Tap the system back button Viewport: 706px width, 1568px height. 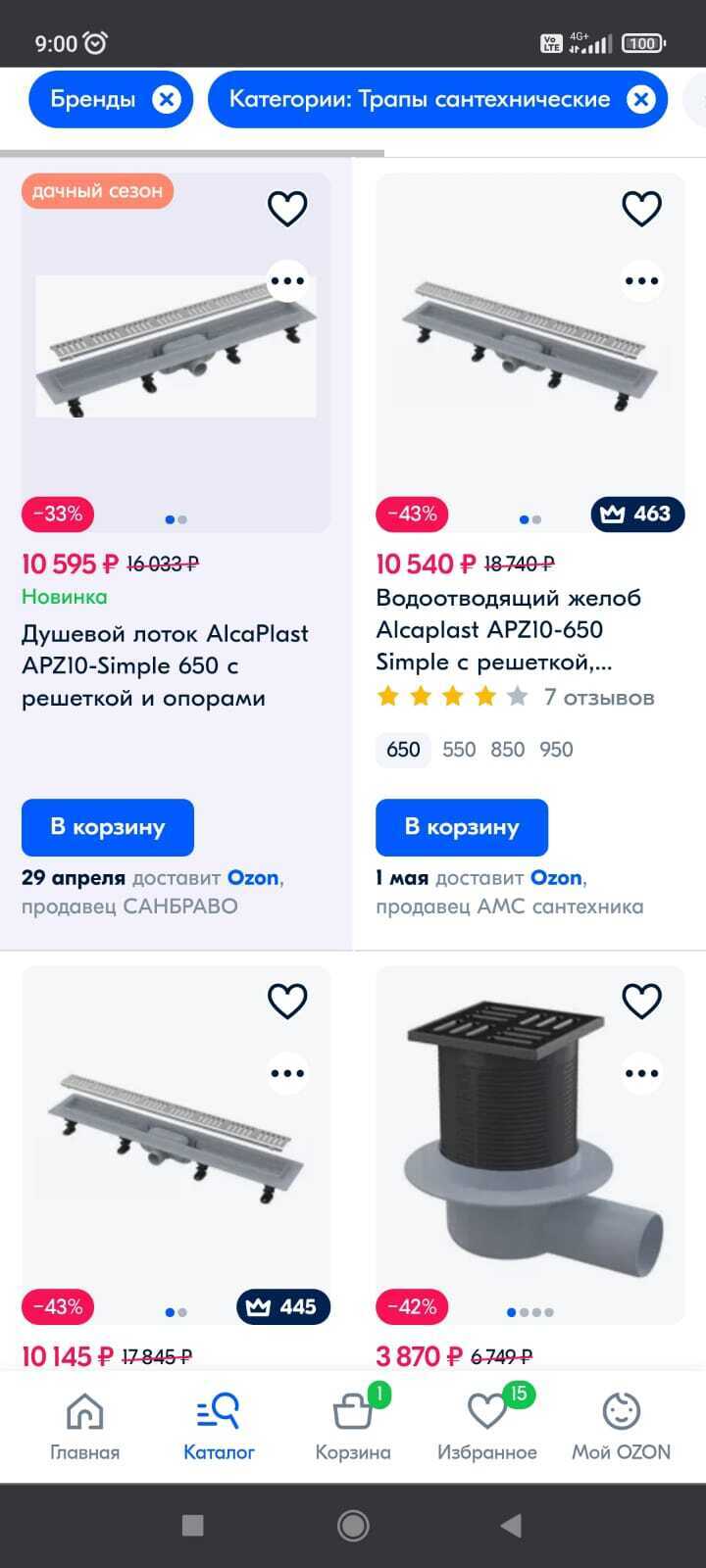pyautogui.click(x=511, y=1525)
